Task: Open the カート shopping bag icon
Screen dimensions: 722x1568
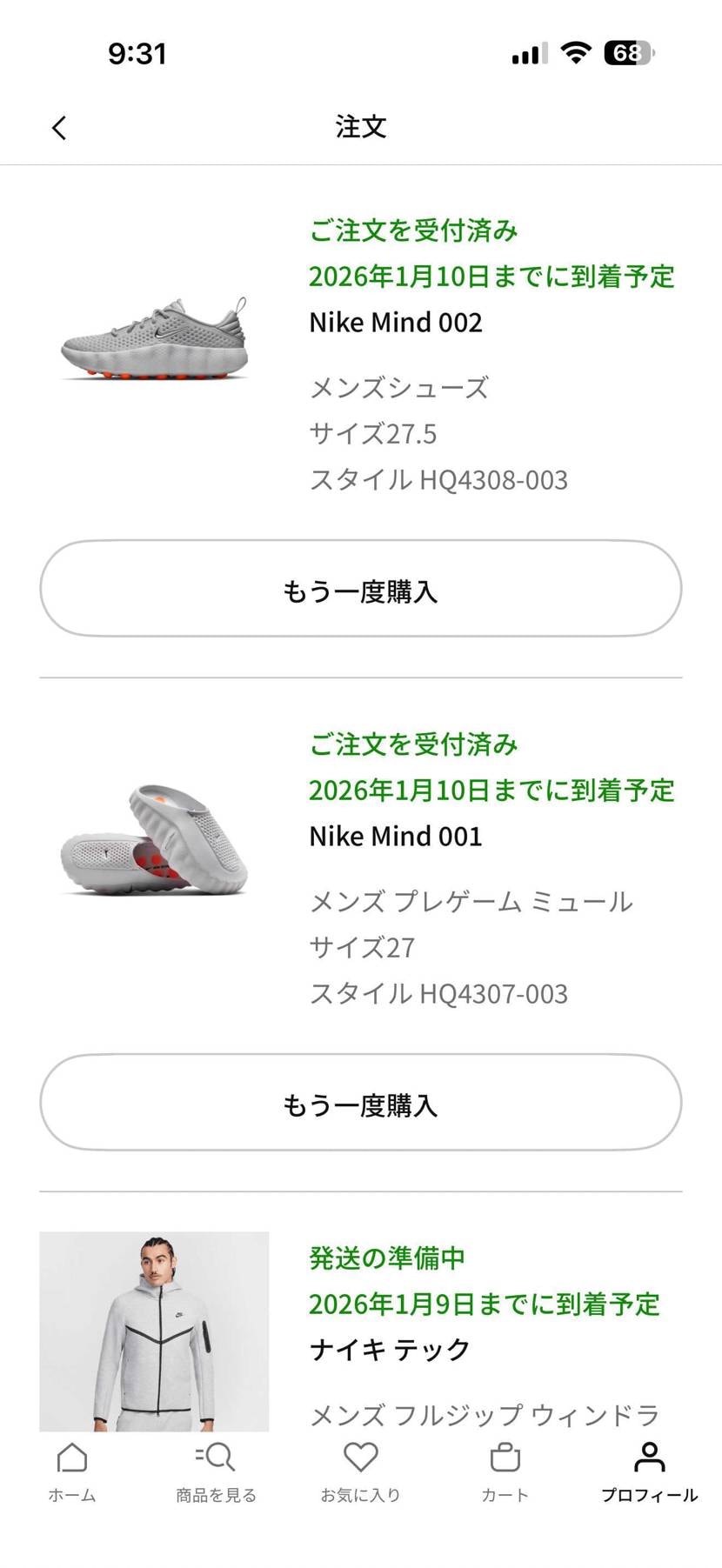Action: 504,1458
